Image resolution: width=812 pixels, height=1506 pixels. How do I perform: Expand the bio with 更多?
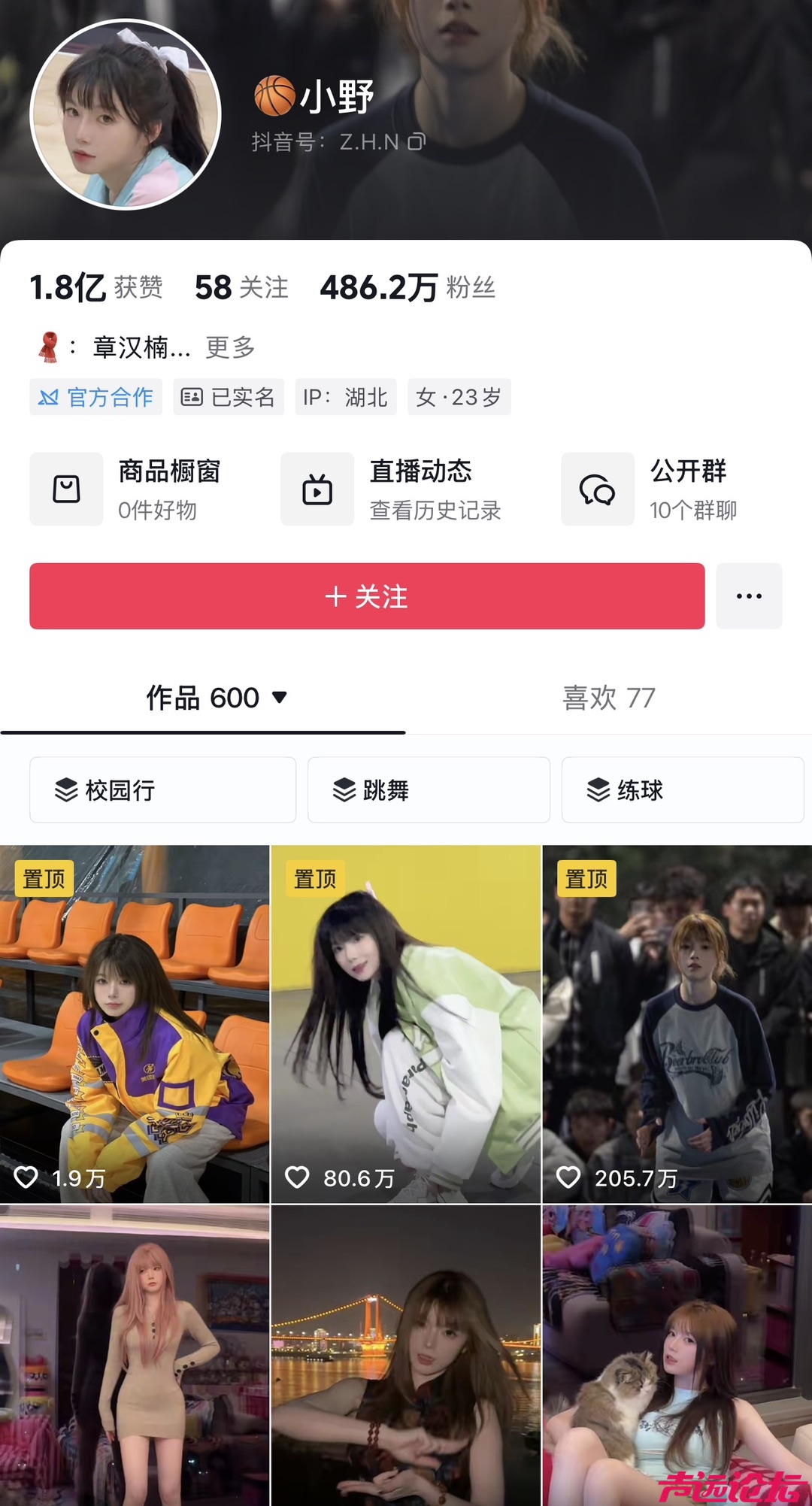[x=230, y=347]
